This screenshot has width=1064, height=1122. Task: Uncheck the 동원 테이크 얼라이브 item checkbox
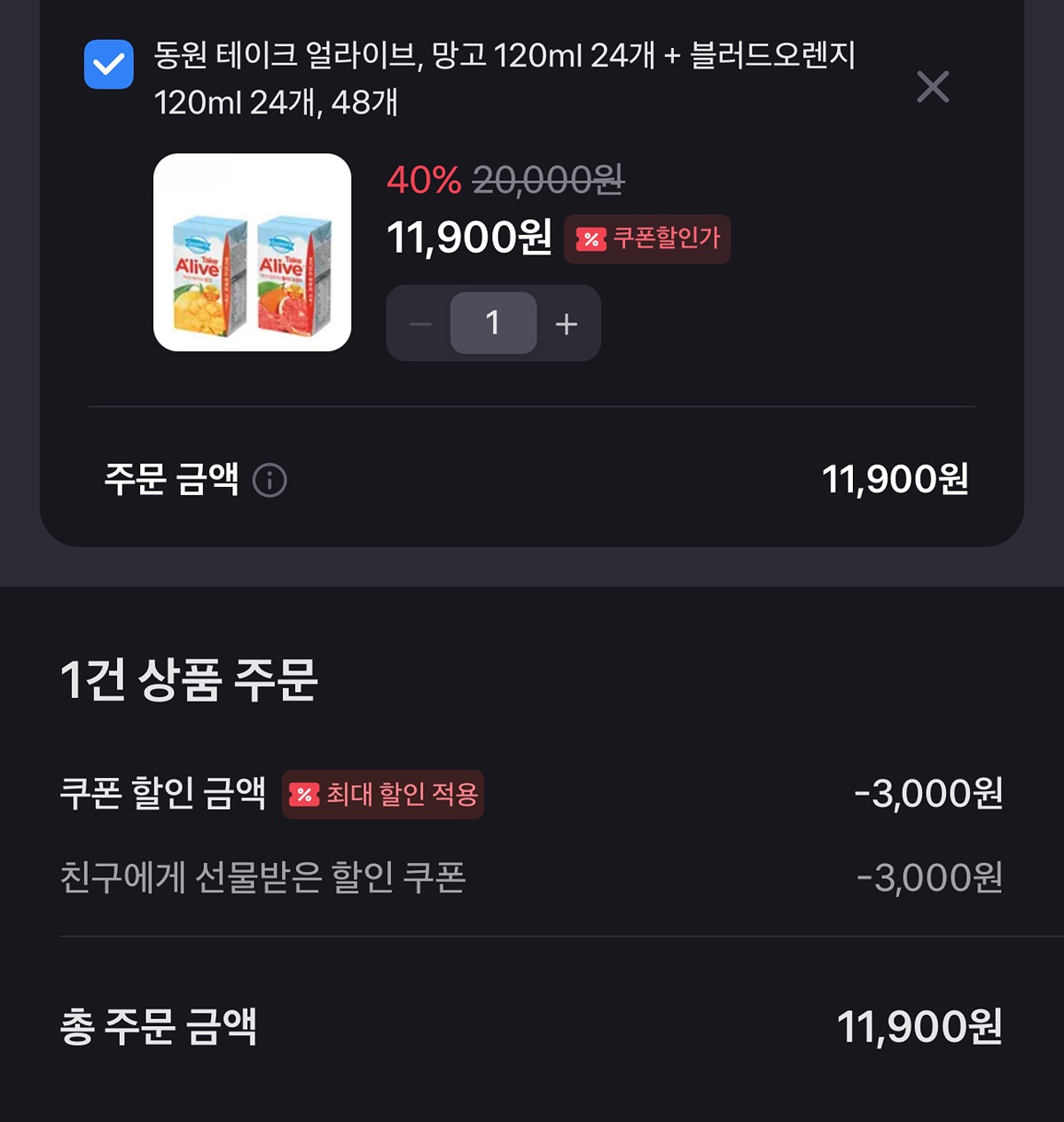click(109, 65)
